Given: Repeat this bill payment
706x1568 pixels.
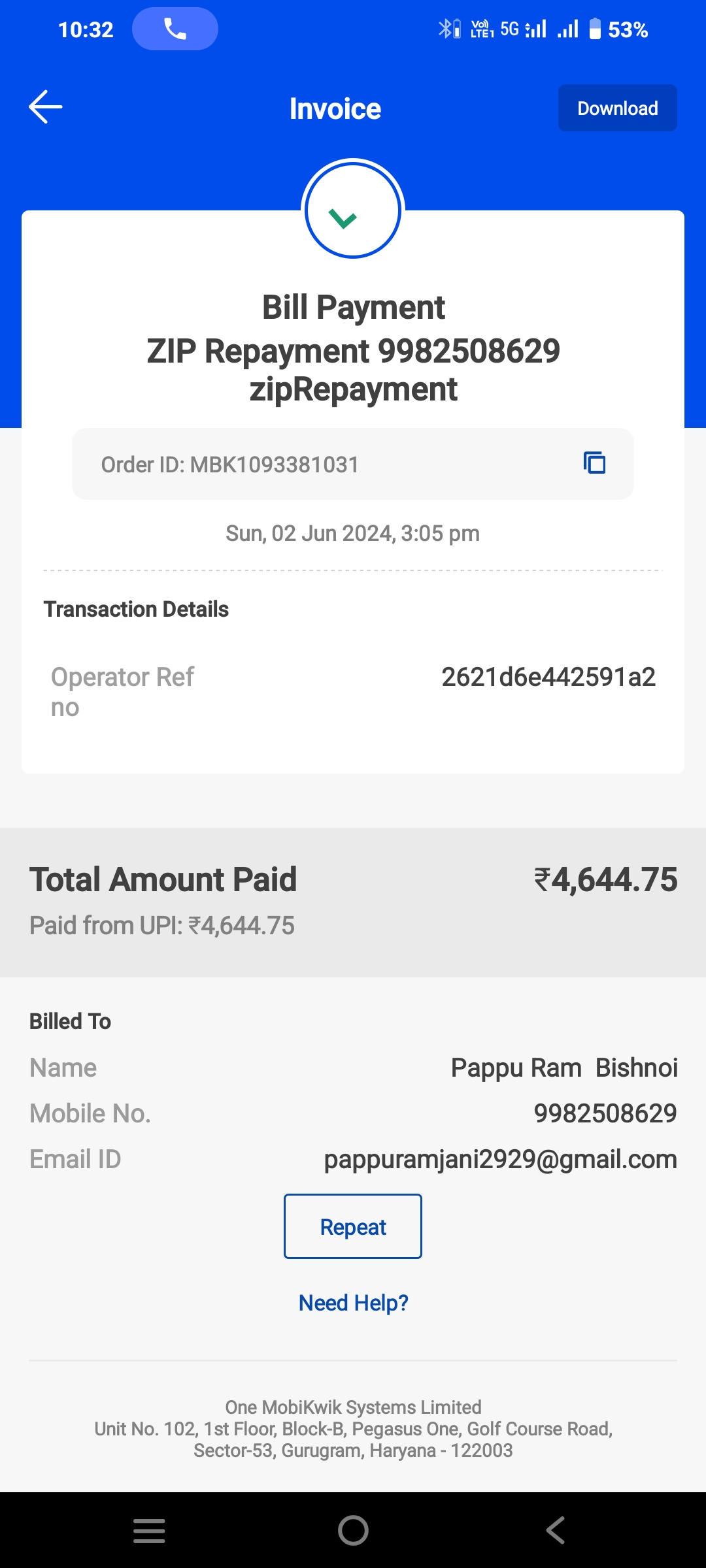Looking at the screenshot, I should pos(353,1226).
